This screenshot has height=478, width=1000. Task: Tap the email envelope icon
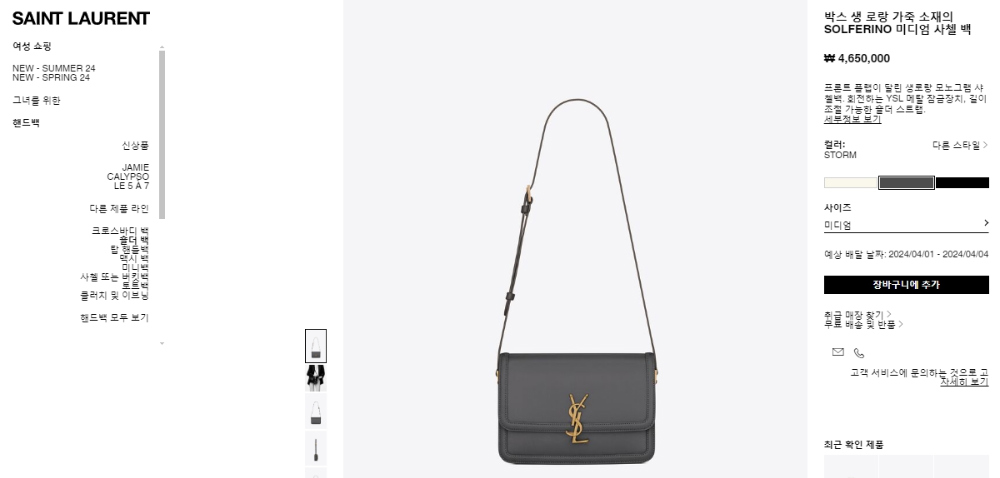[838, 352]
